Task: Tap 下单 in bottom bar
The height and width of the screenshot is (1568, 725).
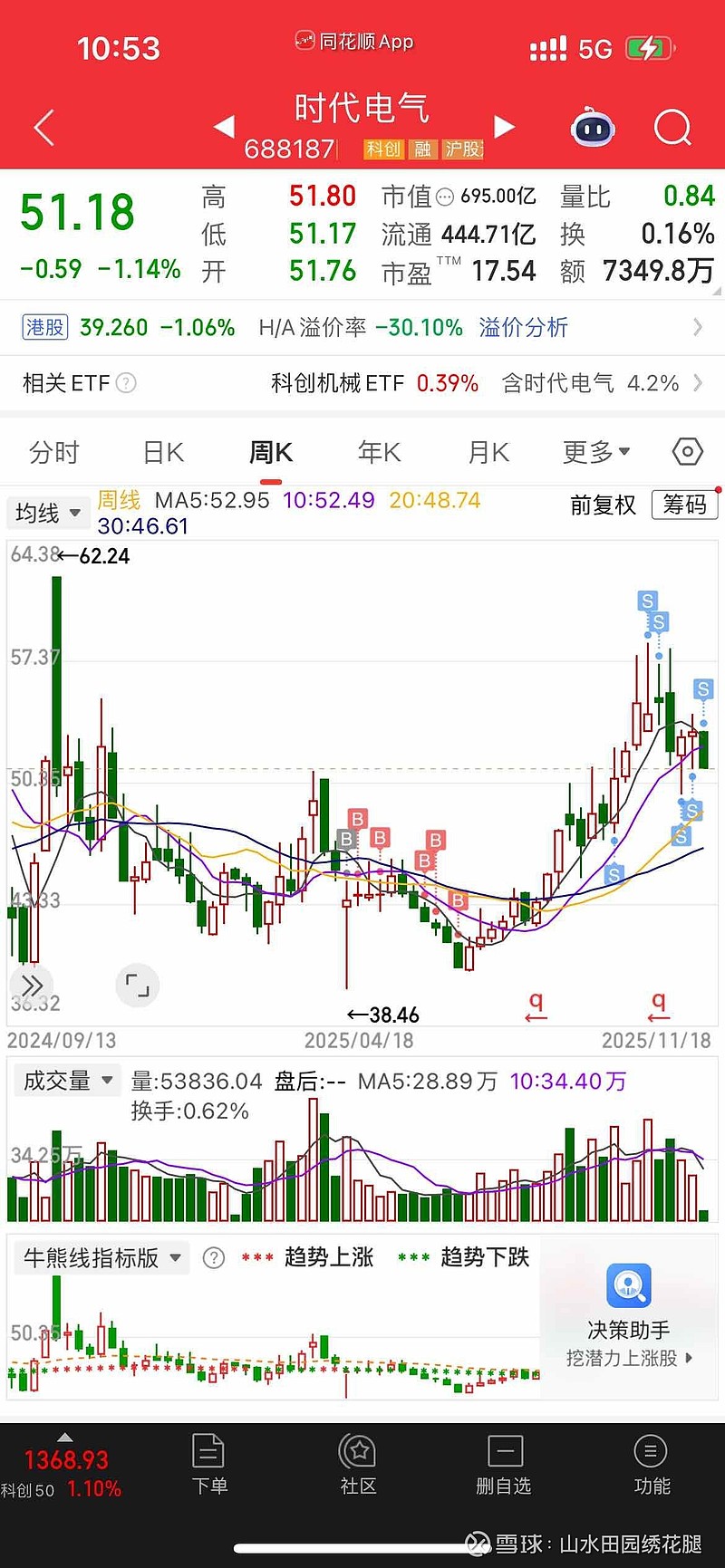Action: [x=209, y=1464]
